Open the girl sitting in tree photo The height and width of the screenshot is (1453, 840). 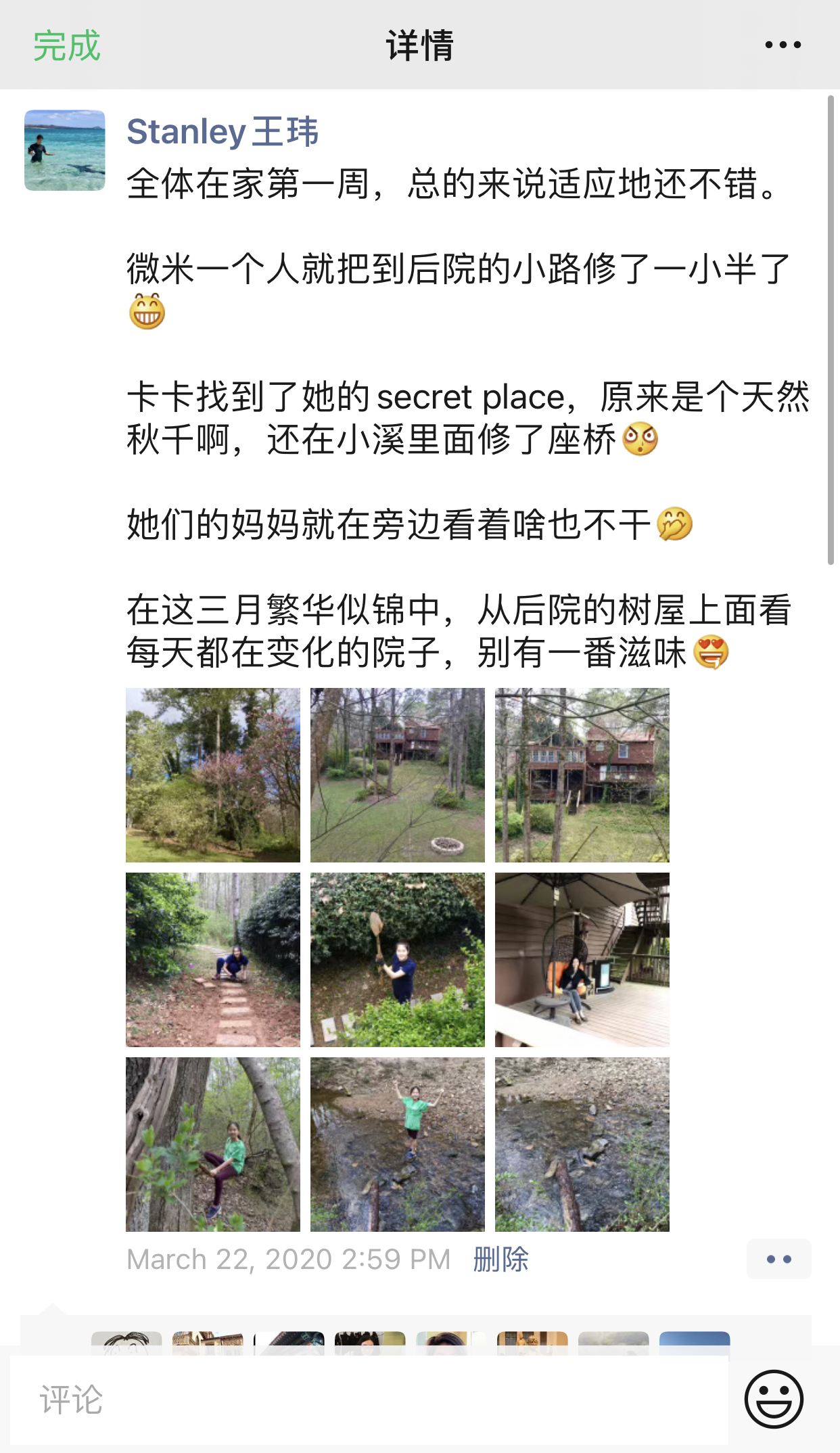(213, 1145)
